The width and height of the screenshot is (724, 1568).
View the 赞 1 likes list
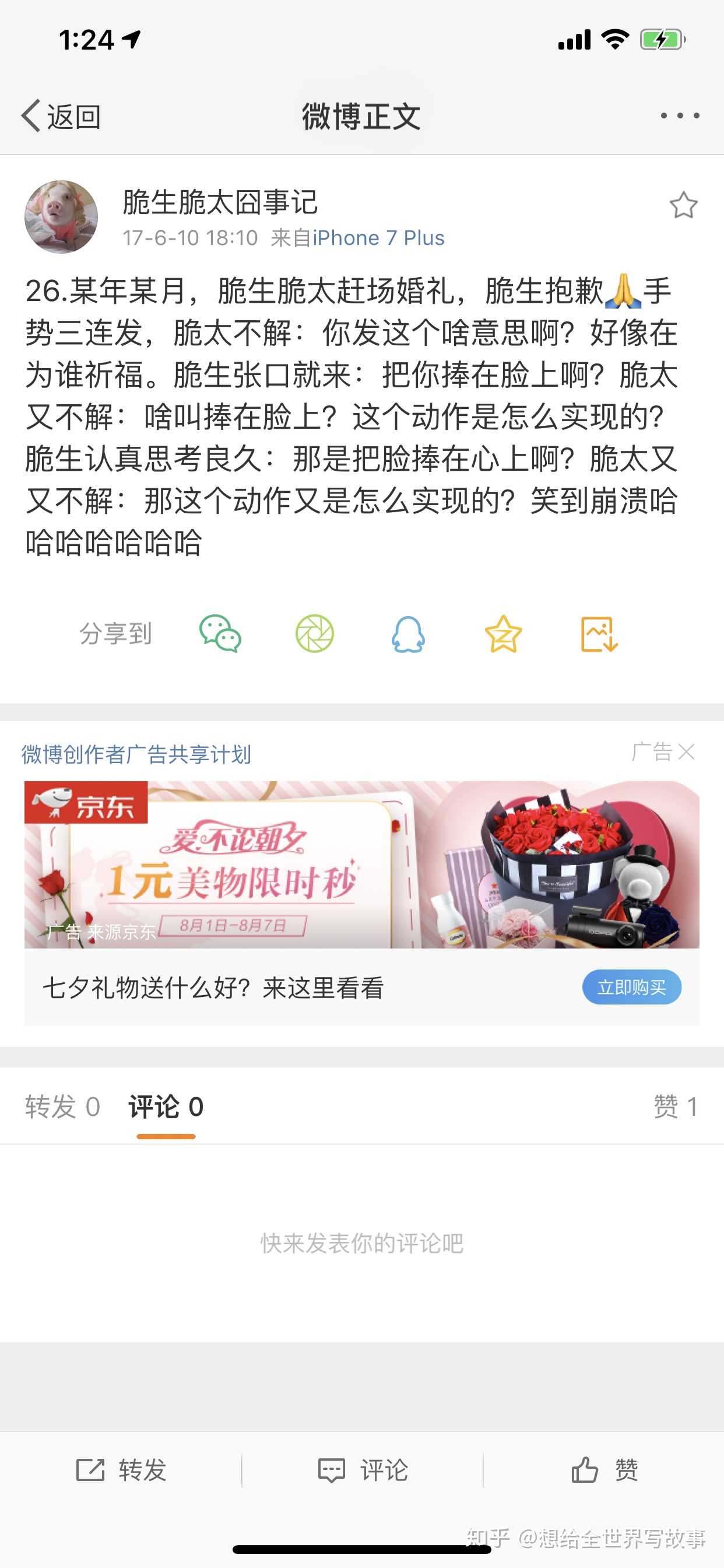pyautogui.click(x=676, y=1107)
